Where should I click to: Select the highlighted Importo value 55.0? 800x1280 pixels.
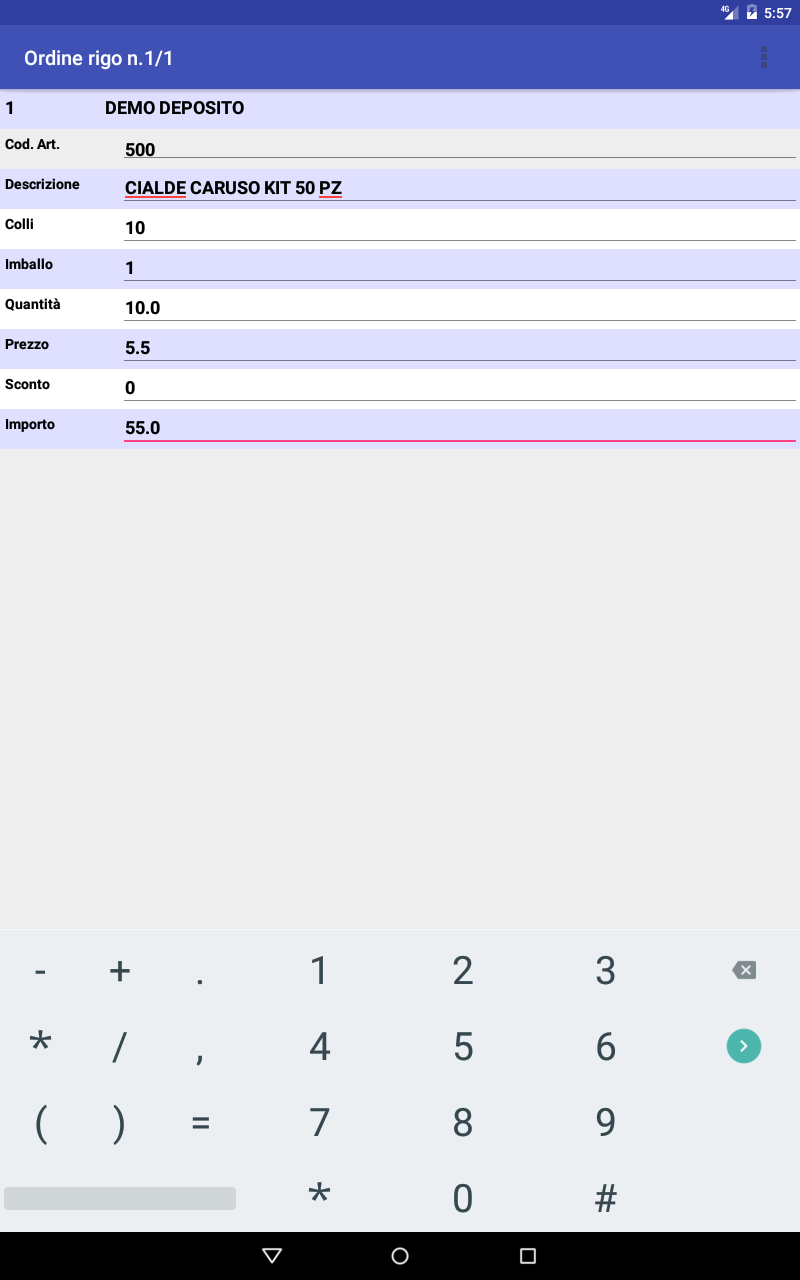(460, 427)
